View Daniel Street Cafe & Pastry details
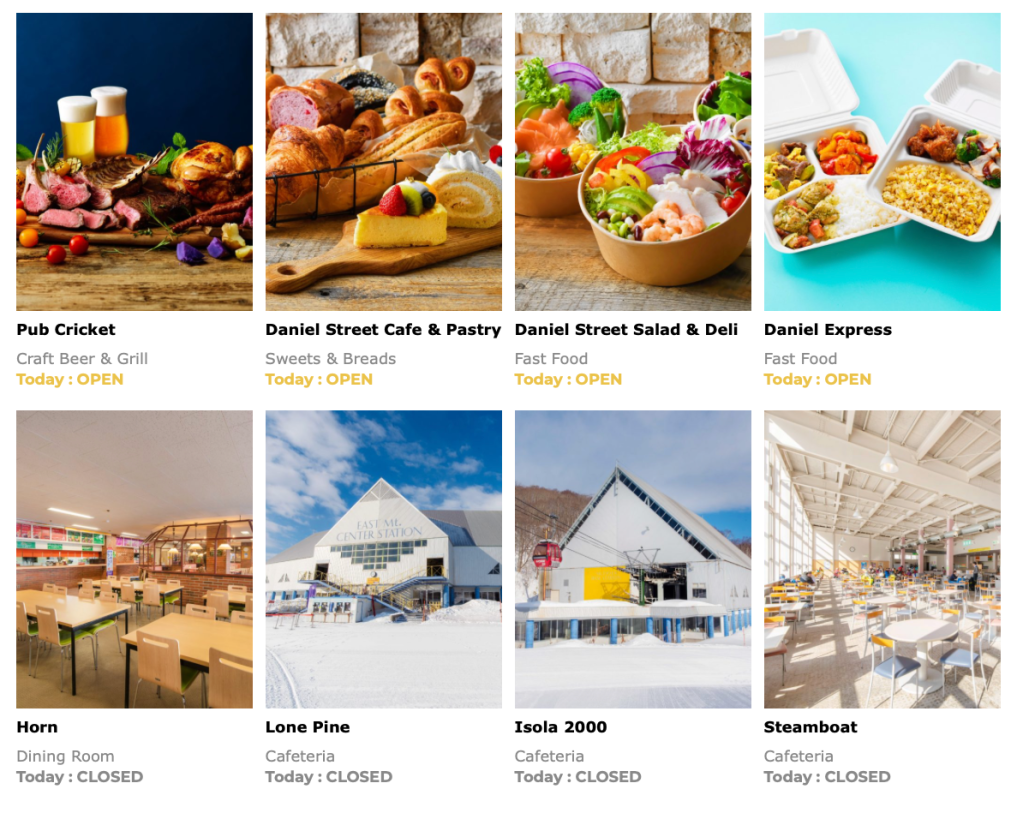 click(383, 162)
